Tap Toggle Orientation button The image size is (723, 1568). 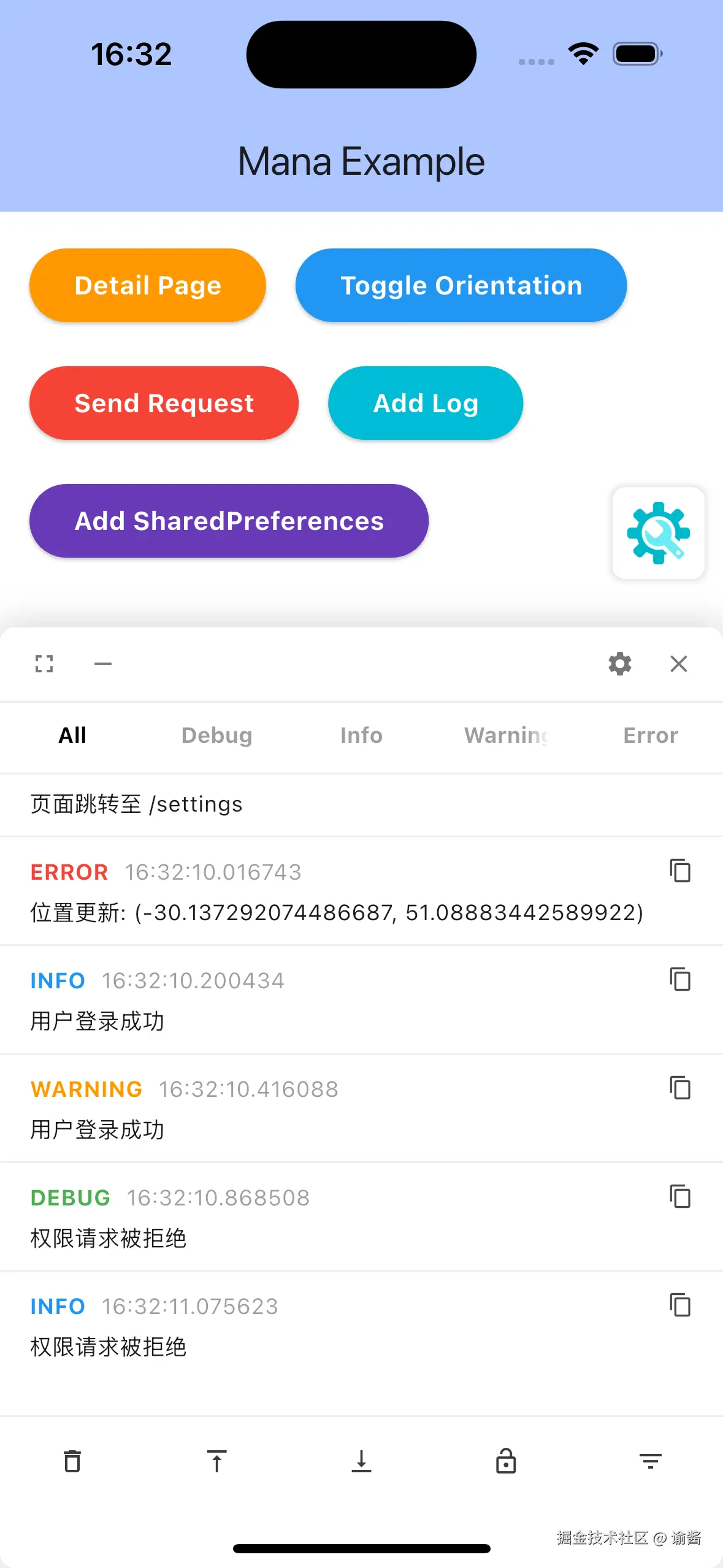pyautogui.click(x=461, y=285)
